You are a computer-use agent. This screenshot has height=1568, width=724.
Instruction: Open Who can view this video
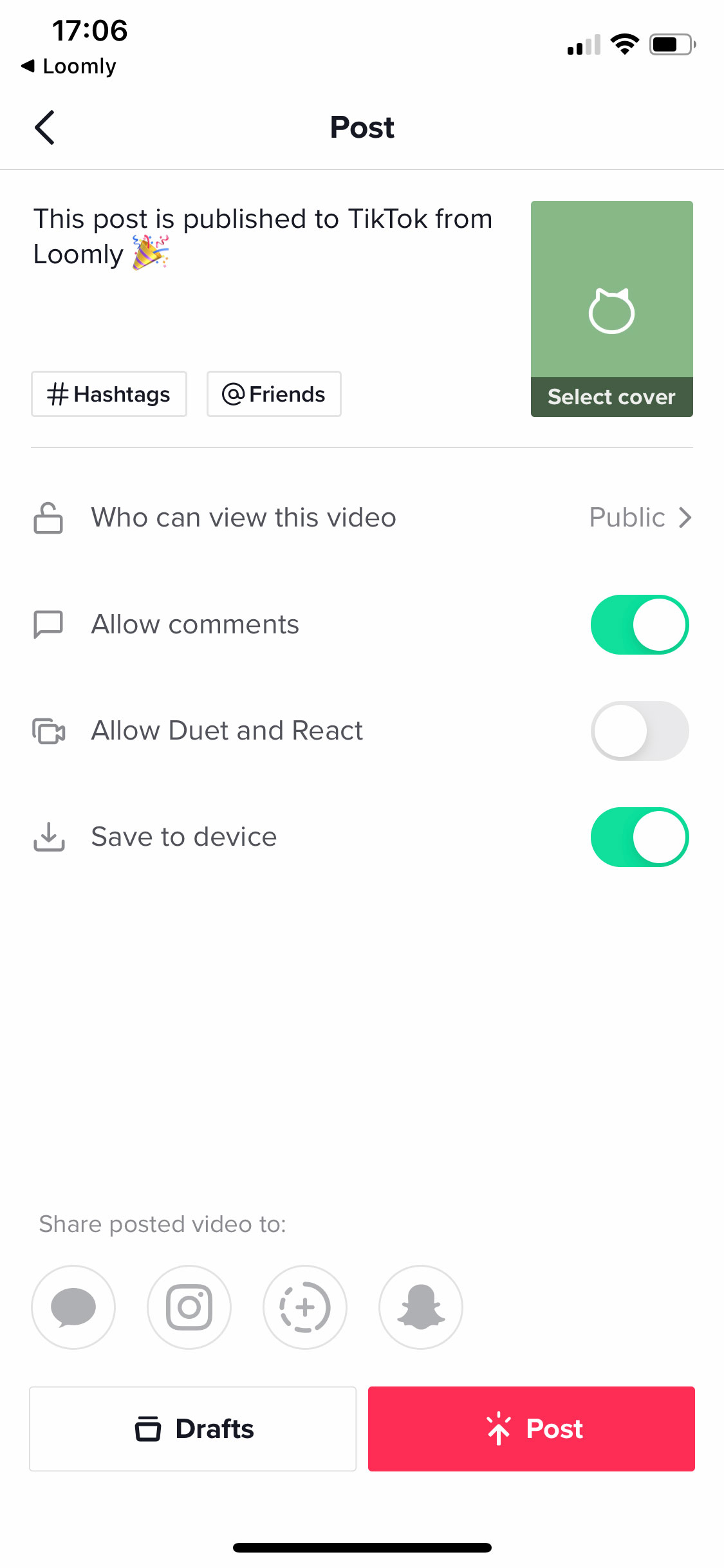pyautogui.click(x=362, y=518)
